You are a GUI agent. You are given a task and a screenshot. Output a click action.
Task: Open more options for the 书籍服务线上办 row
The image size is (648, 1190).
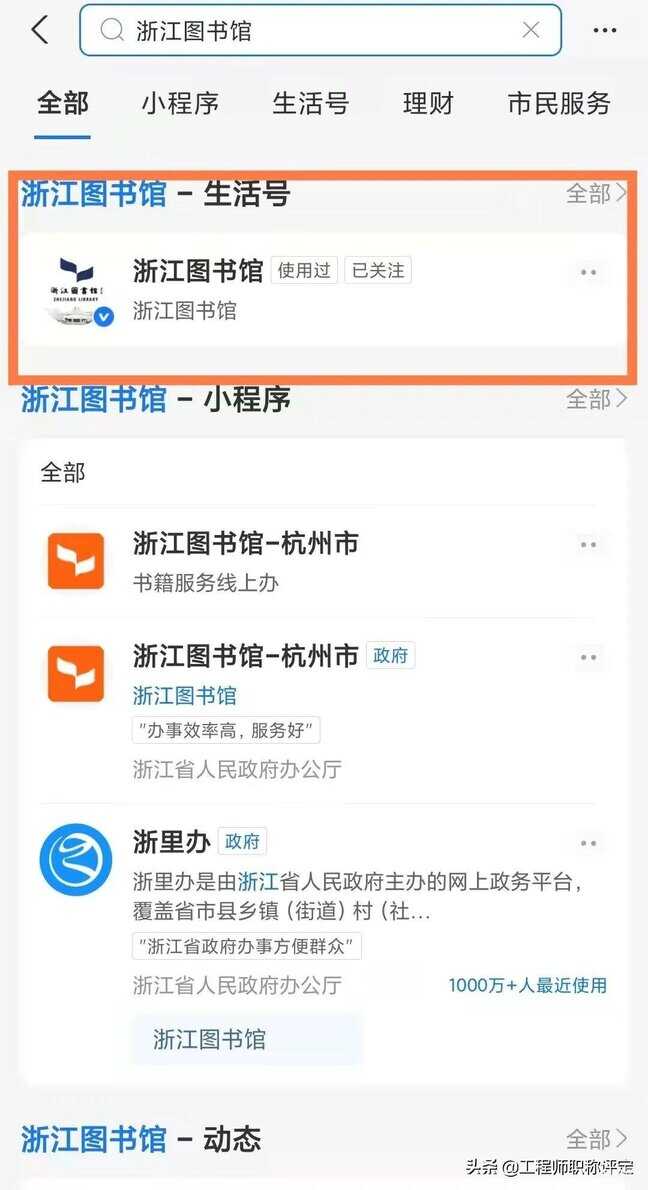pos(589,545)
